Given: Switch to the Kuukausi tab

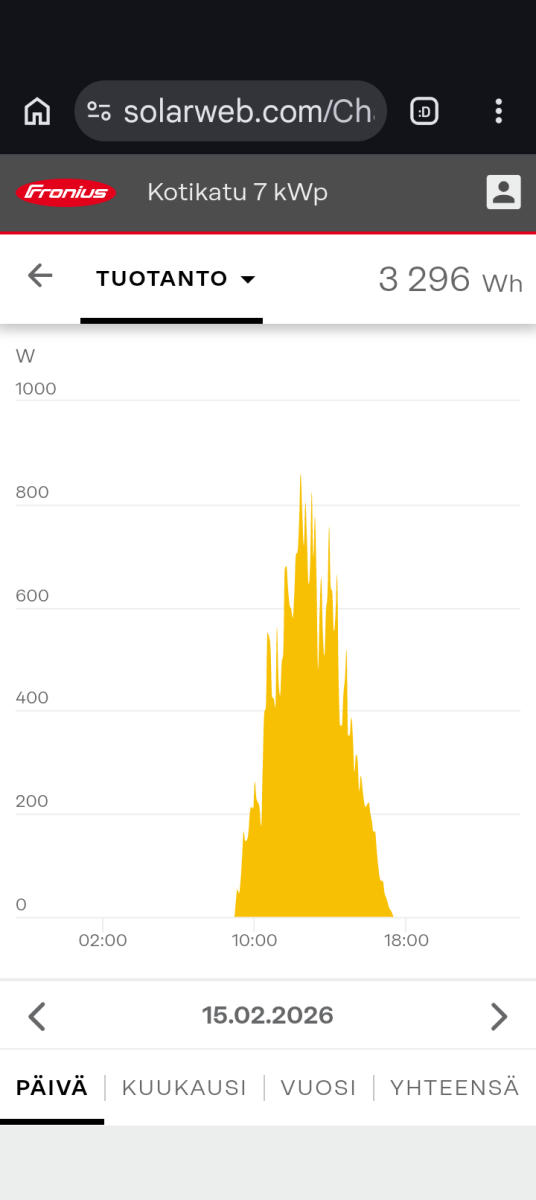Looking at the screenshot, I should click(x=184, y=1088).
